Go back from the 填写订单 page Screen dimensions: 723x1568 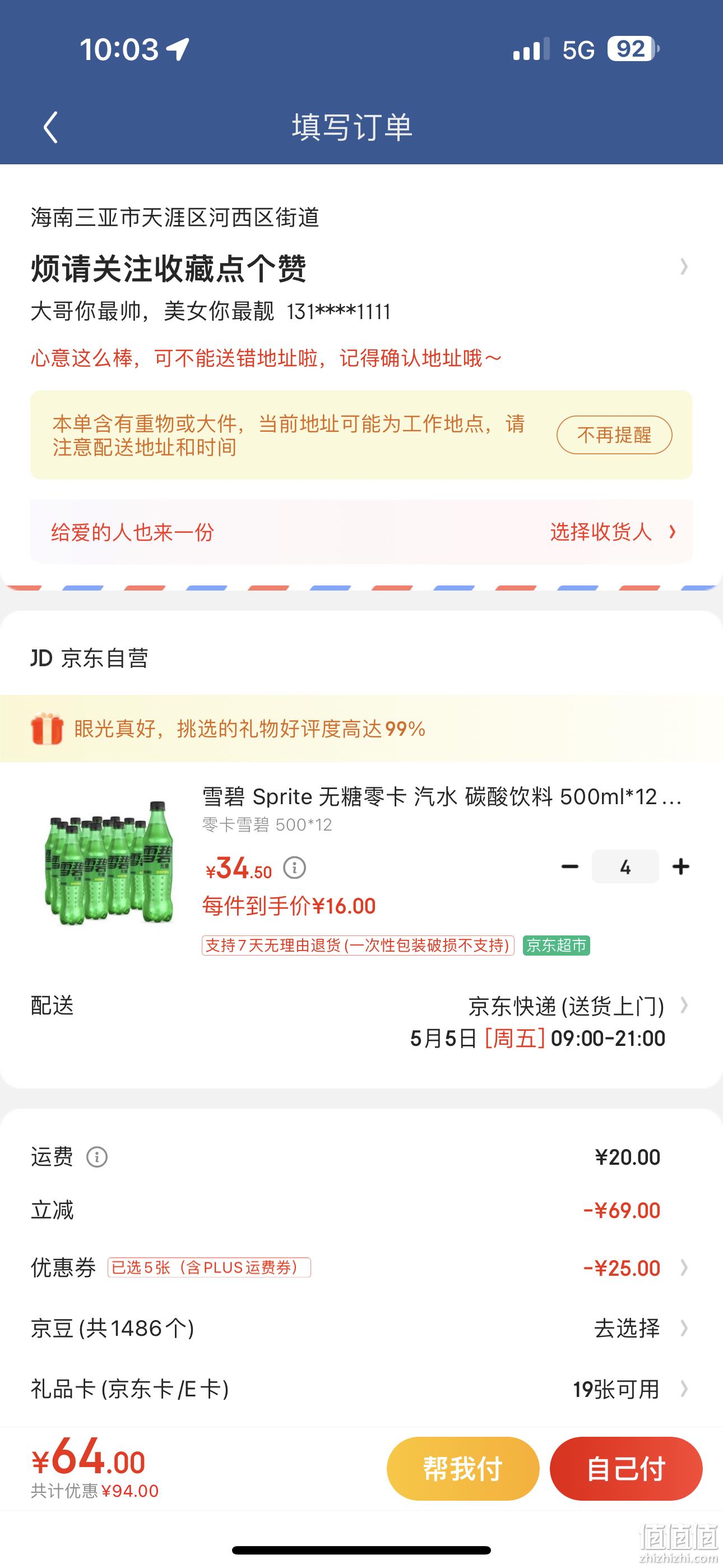(x=50, y=127)
